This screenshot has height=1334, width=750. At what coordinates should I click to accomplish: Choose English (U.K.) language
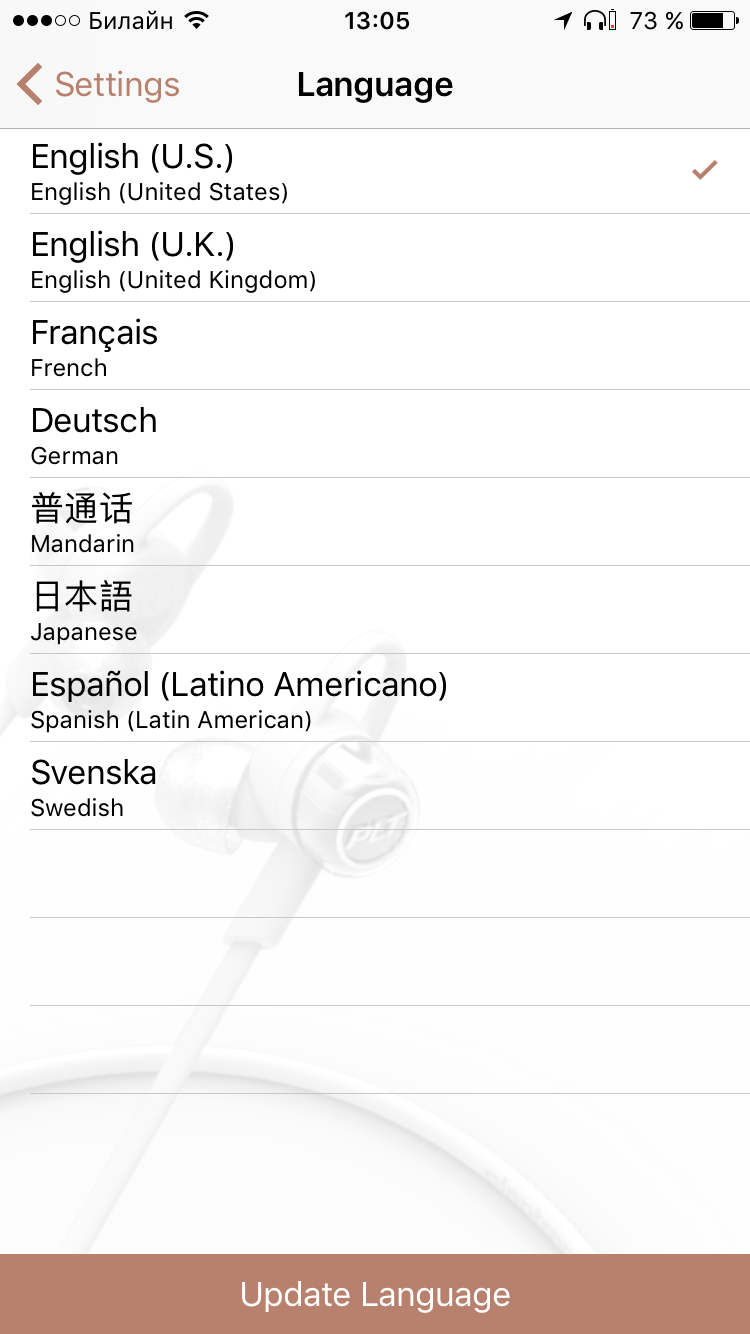pyautogui.click(x=375, y=258)
